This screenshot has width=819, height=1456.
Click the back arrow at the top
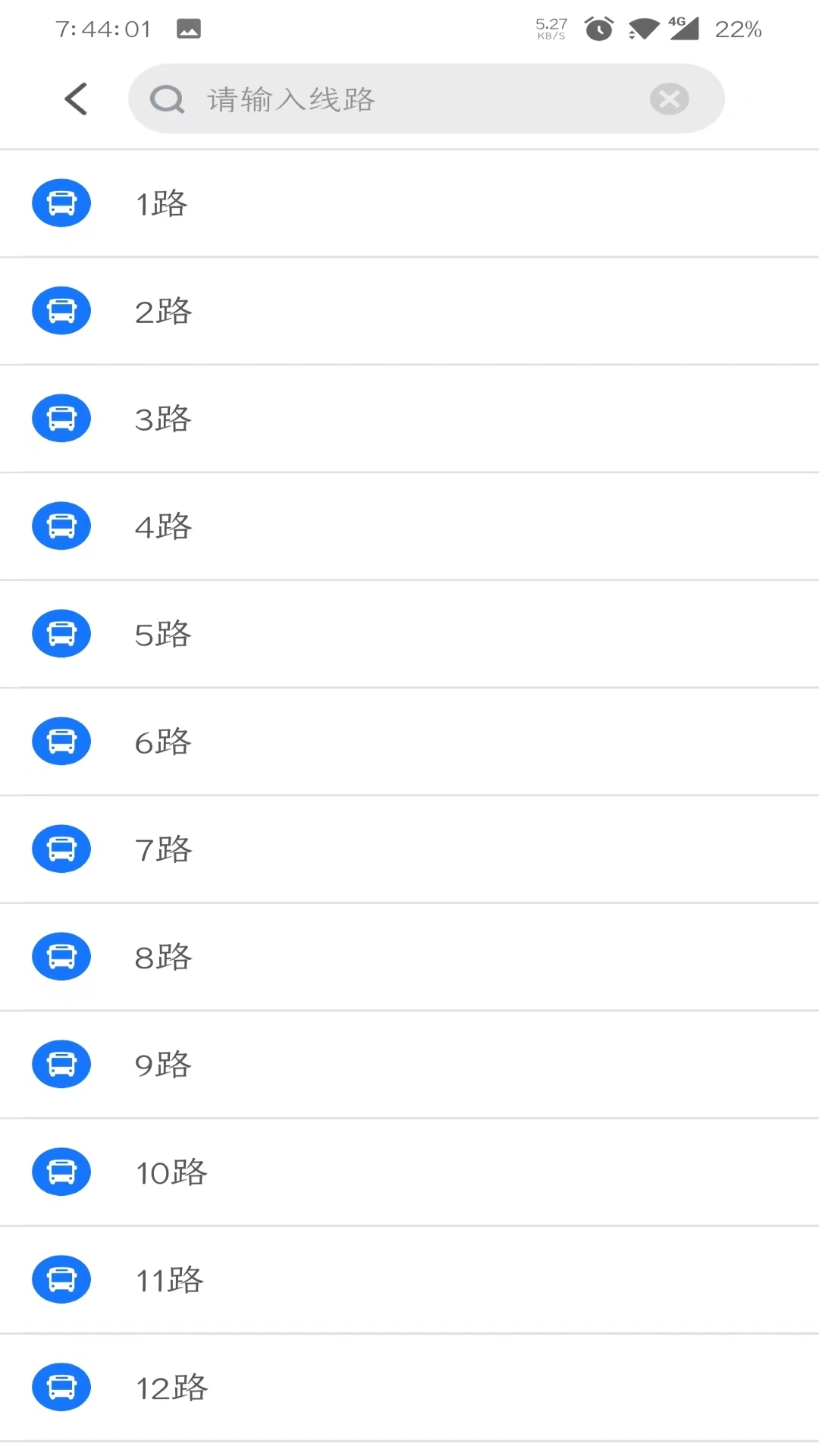tap(75, 99)
